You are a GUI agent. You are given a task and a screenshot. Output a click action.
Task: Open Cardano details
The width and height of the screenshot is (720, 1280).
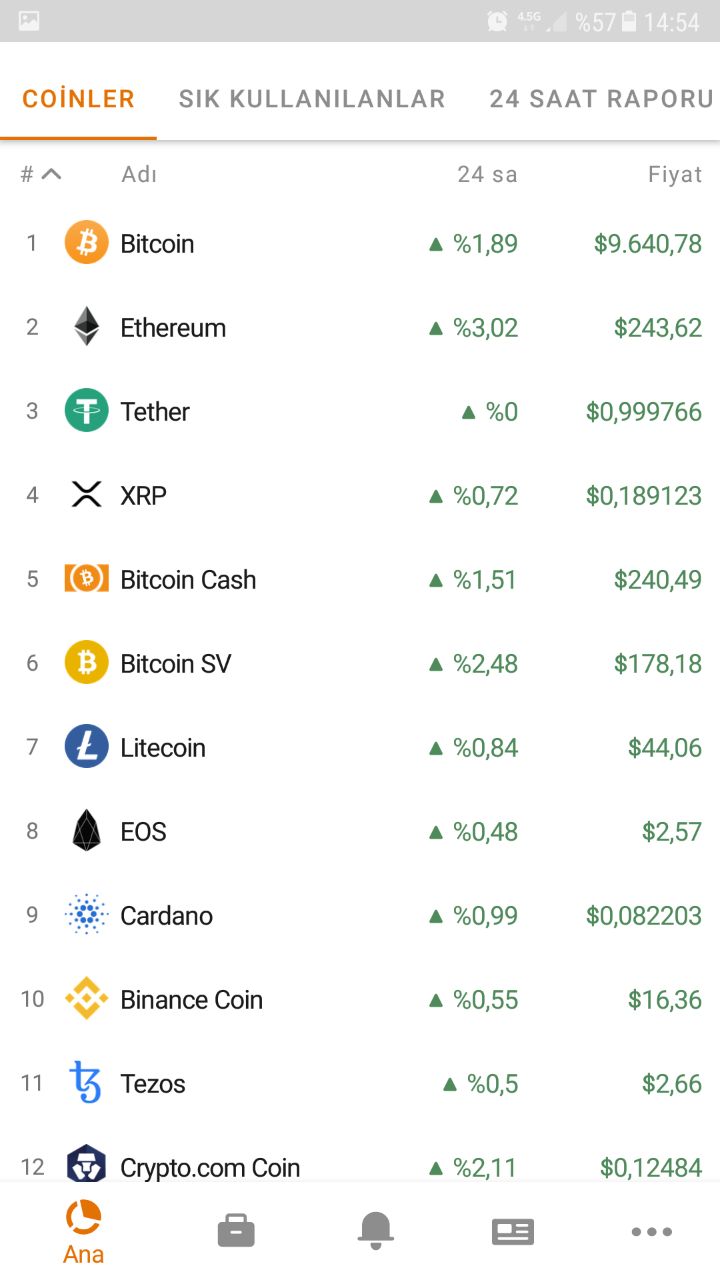coord(360,915)
